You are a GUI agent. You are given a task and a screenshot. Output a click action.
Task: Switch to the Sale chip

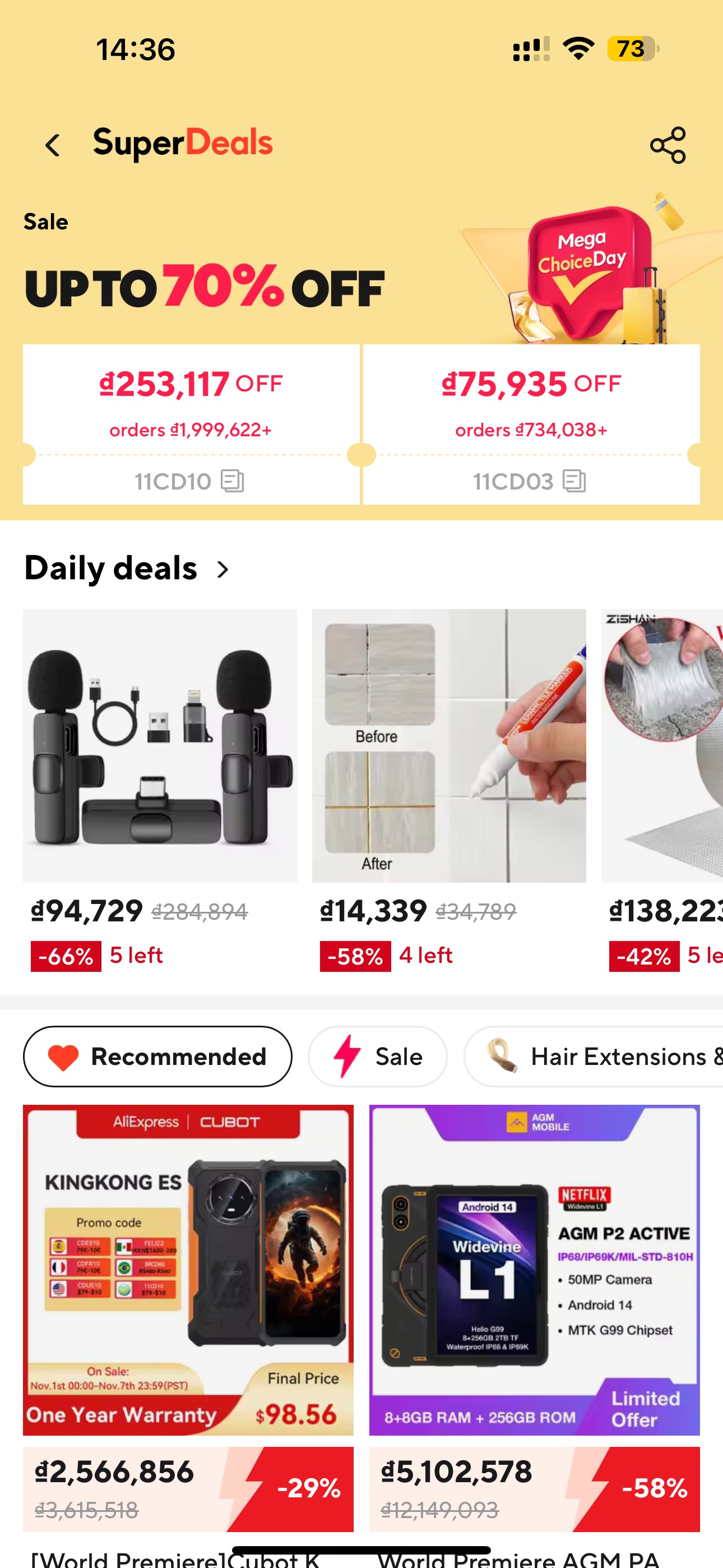coord(377,1056)
